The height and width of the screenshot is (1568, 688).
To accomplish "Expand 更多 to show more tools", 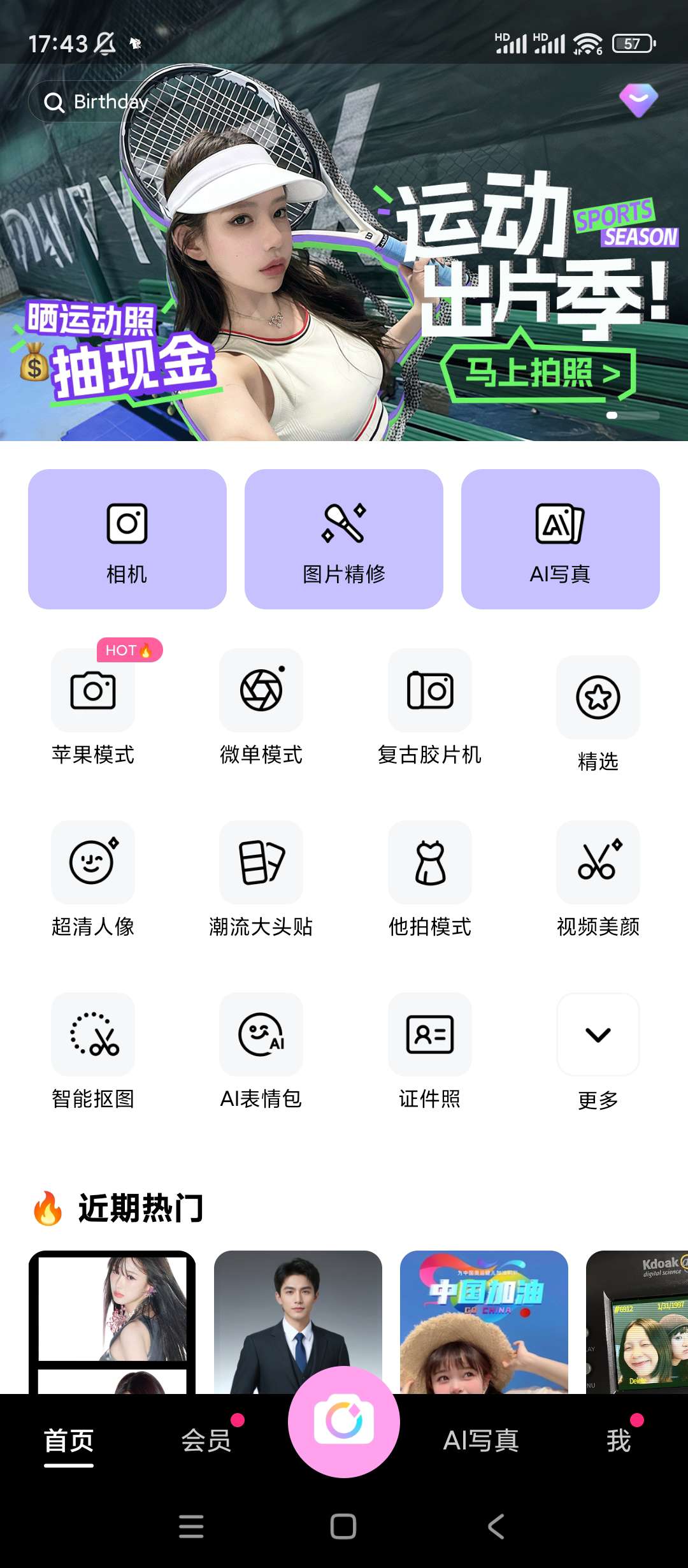I will pyautogui.click(x=598, y=1035).
